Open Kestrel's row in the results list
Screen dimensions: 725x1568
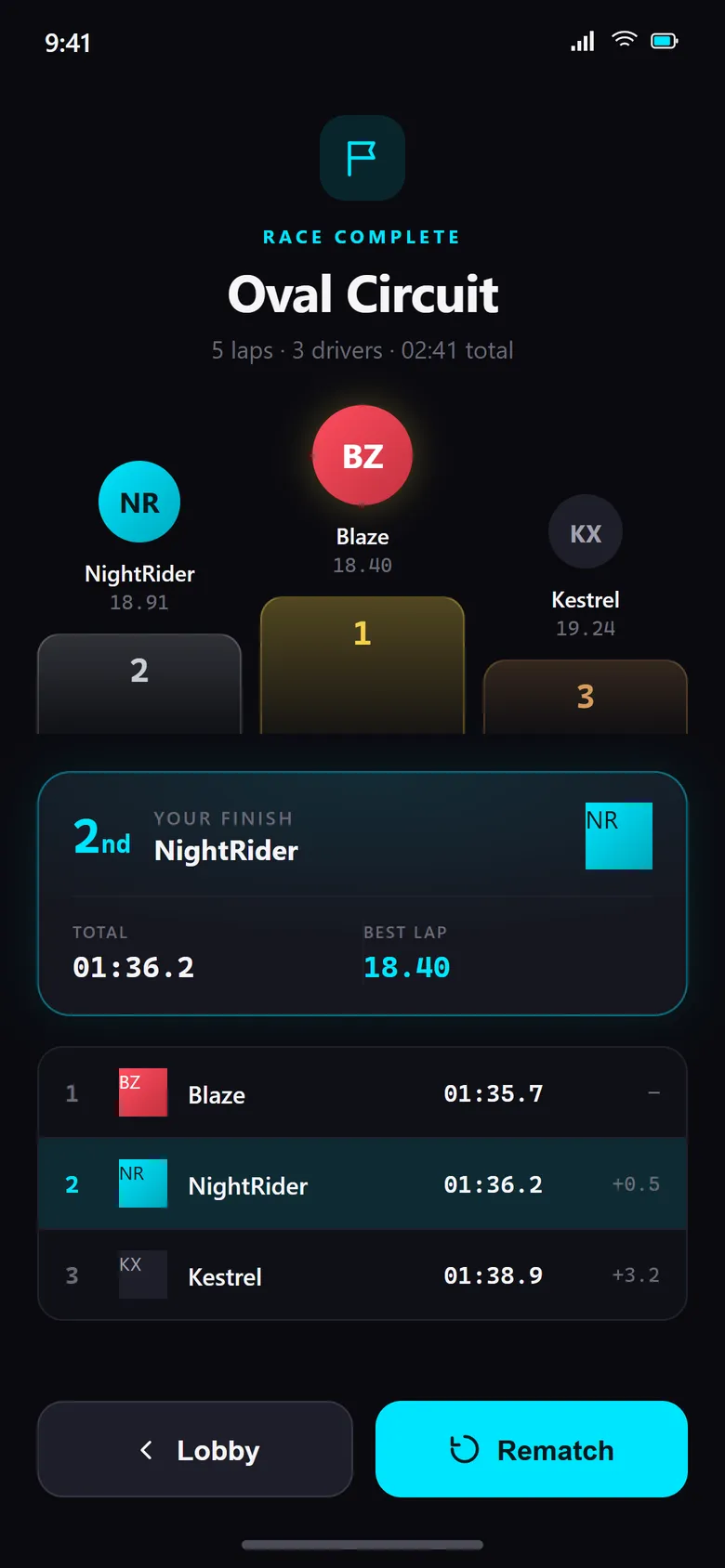click(x=362, y=1275)
